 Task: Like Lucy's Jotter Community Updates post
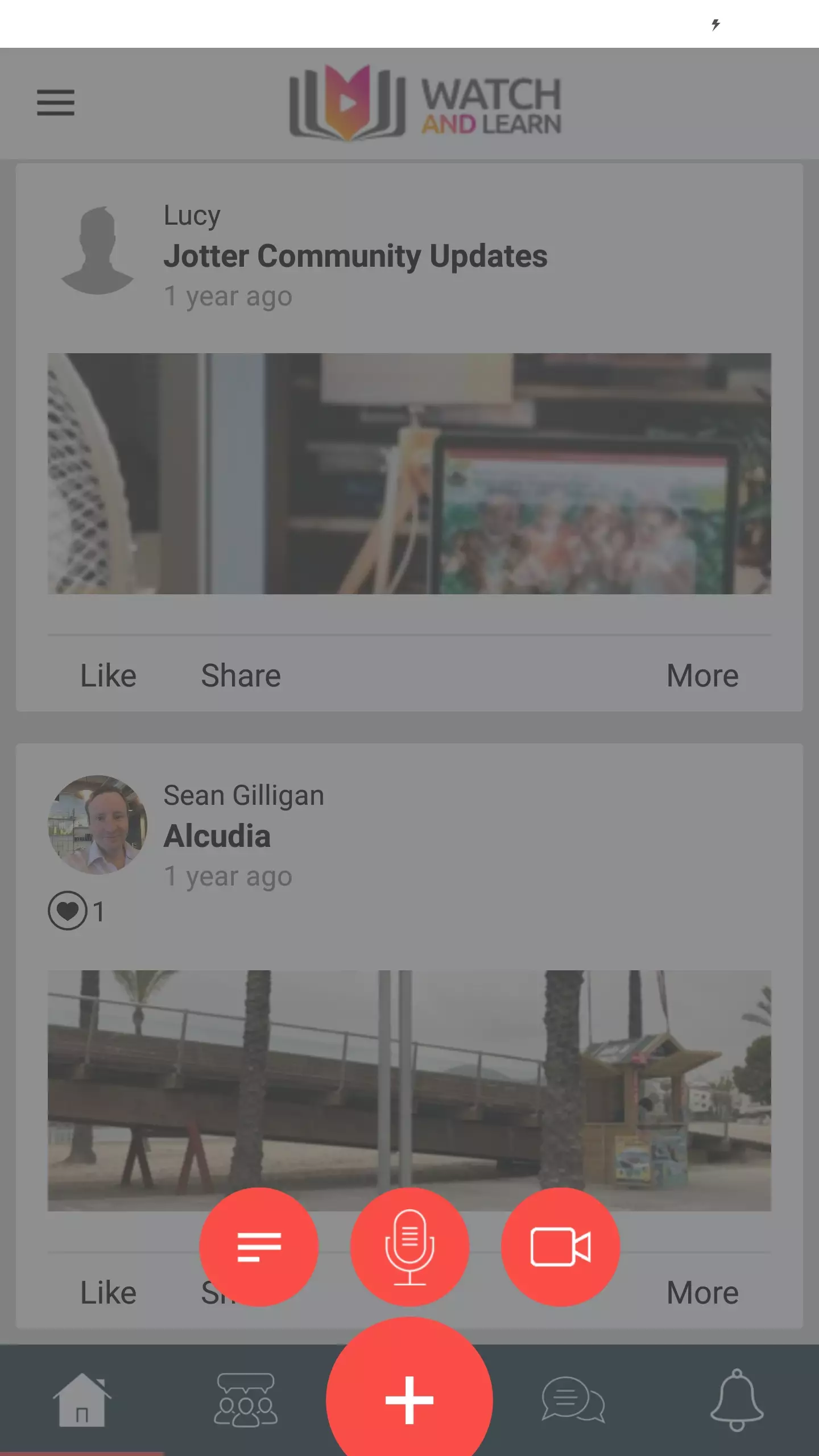click(x=108, y=676)
